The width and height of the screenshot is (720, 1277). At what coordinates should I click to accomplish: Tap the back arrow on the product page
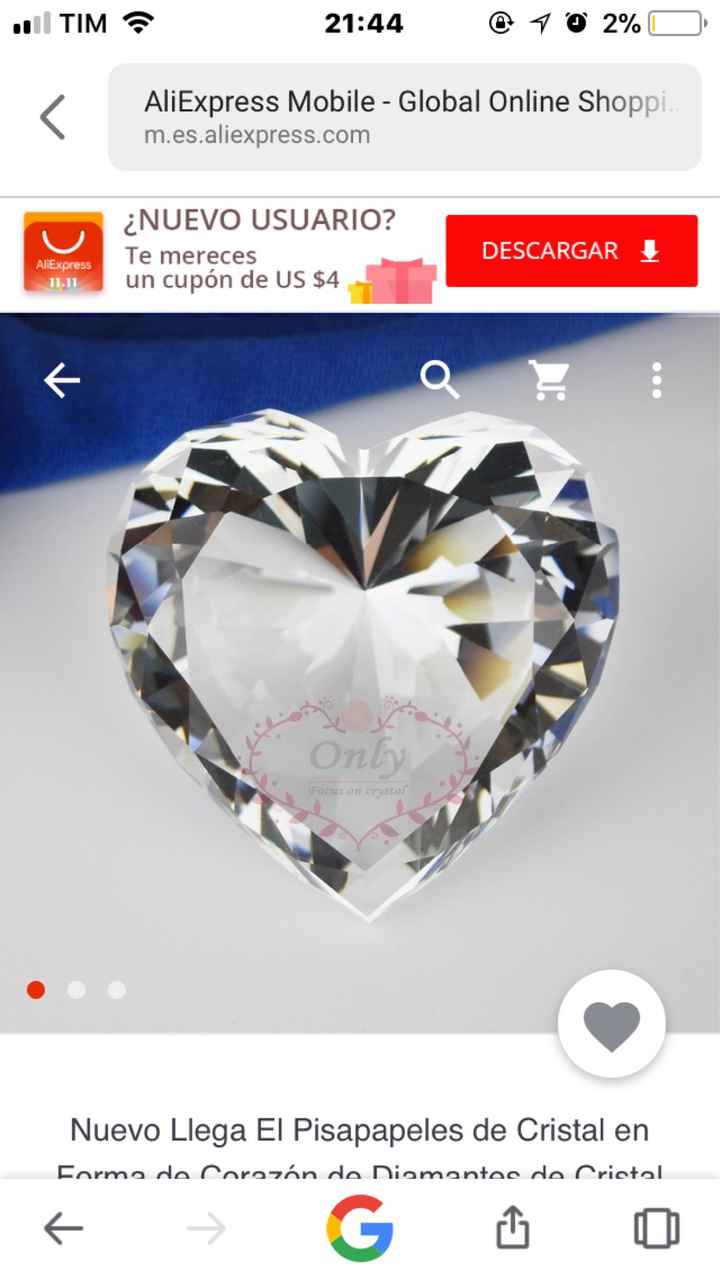click(x=62, y=380)
